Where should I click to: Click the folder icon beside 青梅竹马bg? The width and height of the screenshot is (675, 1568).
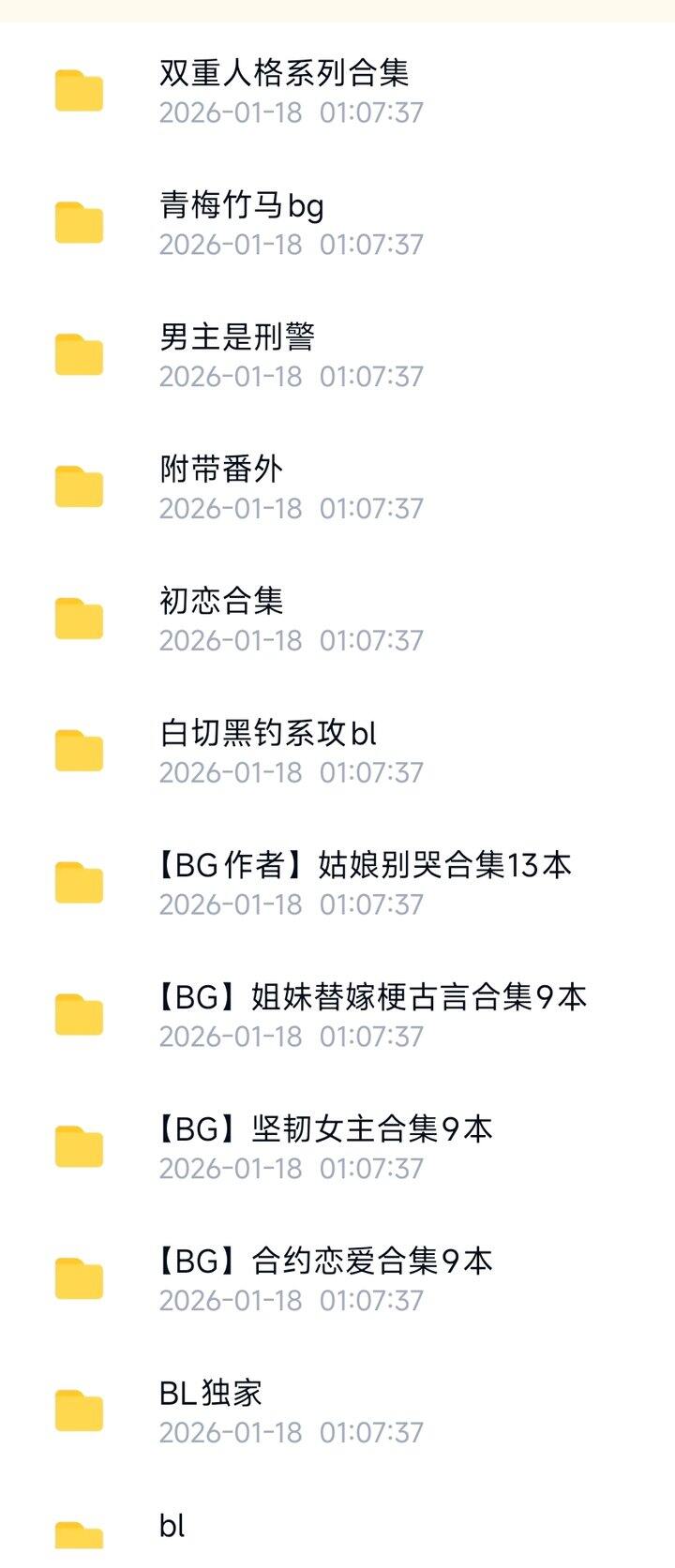(81, 221)
